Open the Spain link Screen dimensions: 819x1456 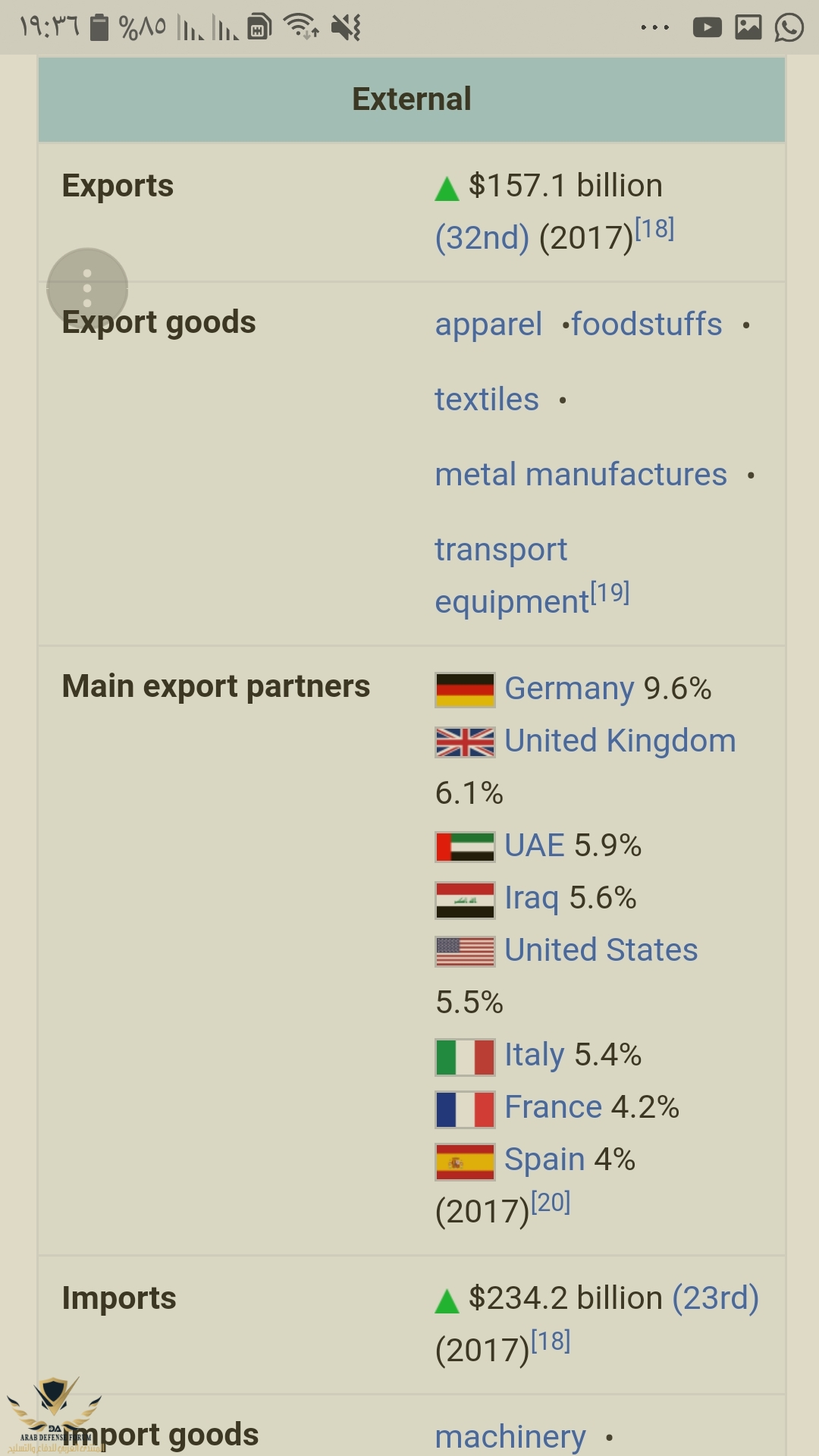pos(544,1159)
